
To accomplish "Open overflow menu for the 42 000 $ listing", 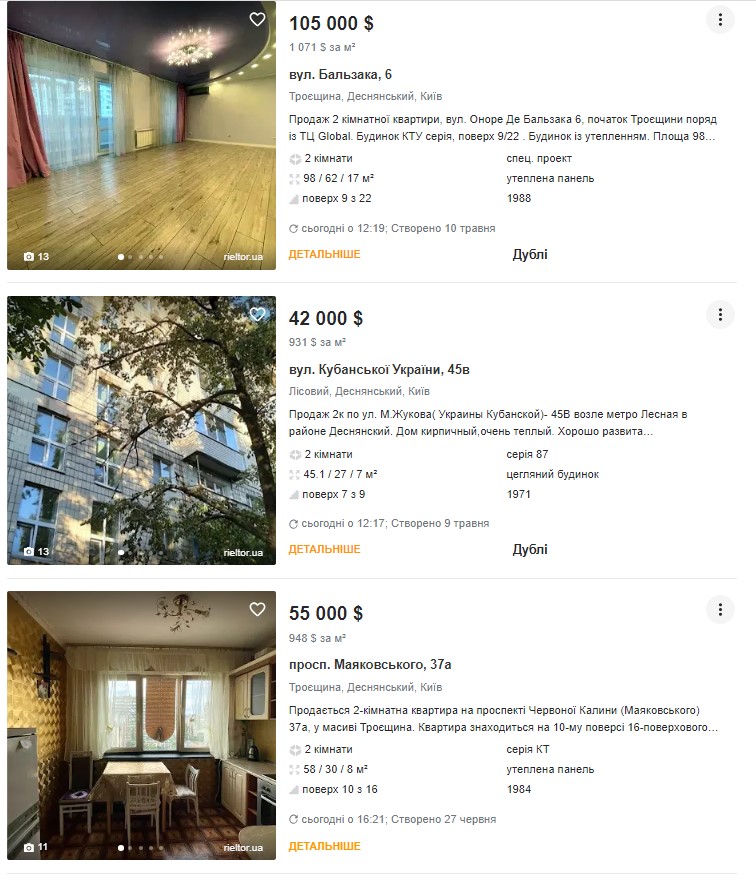I will point(720,315).
